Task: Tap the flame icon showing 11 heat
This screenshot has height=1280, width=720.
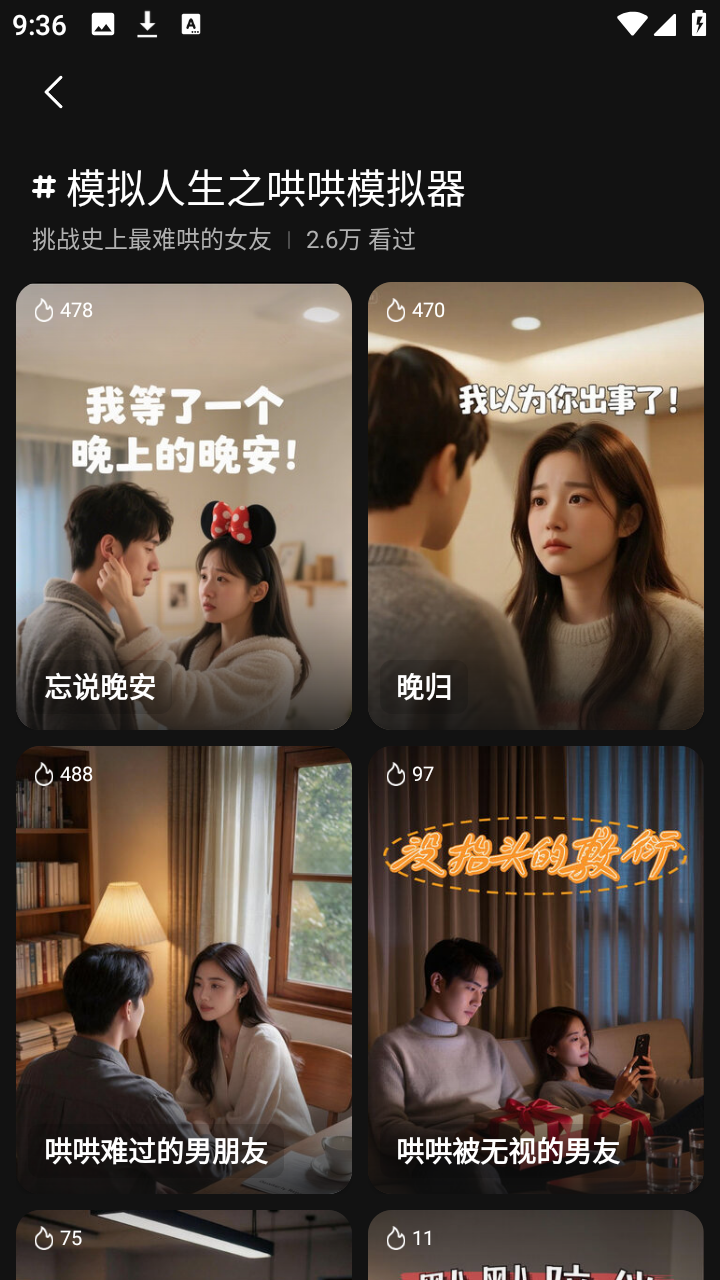Action: tap(396, 1237)
